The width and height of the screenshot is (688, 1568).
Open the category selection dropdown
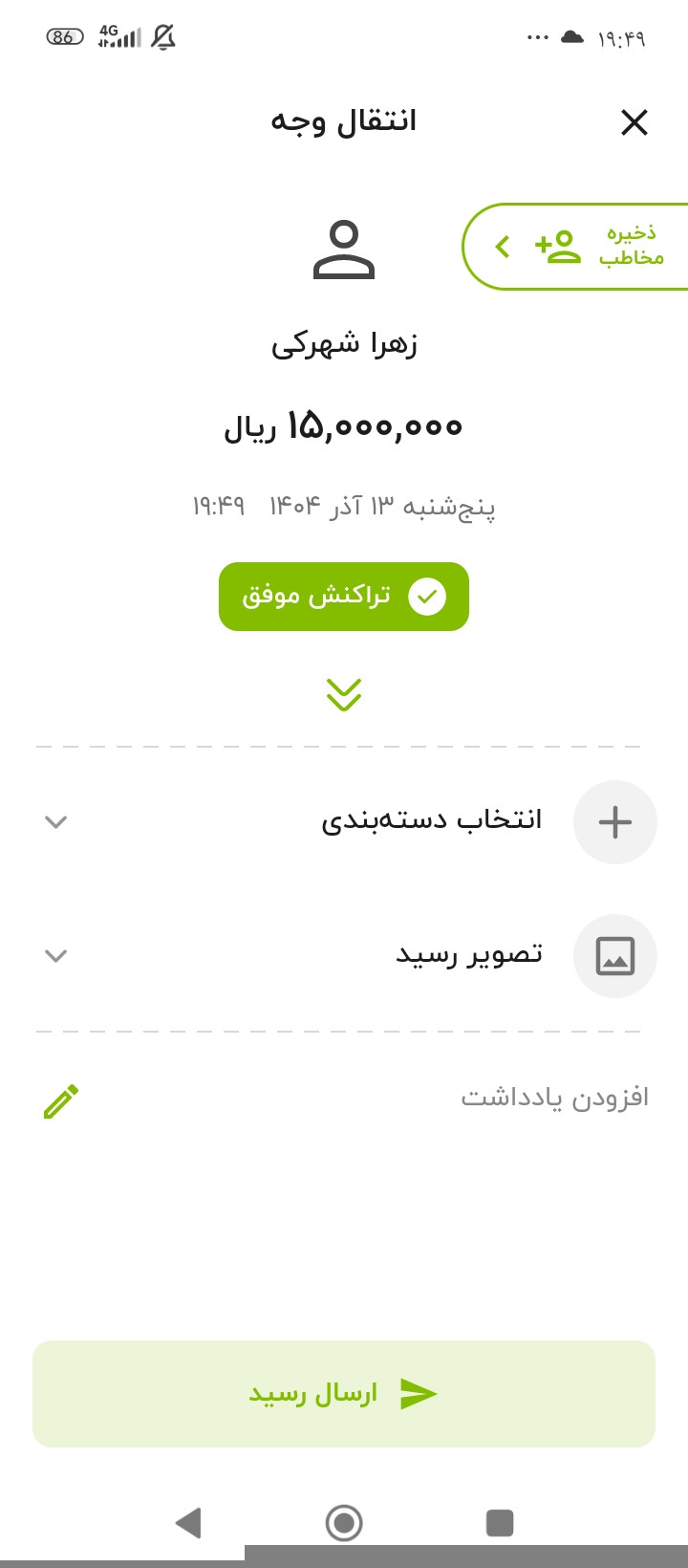pos(344,821)
